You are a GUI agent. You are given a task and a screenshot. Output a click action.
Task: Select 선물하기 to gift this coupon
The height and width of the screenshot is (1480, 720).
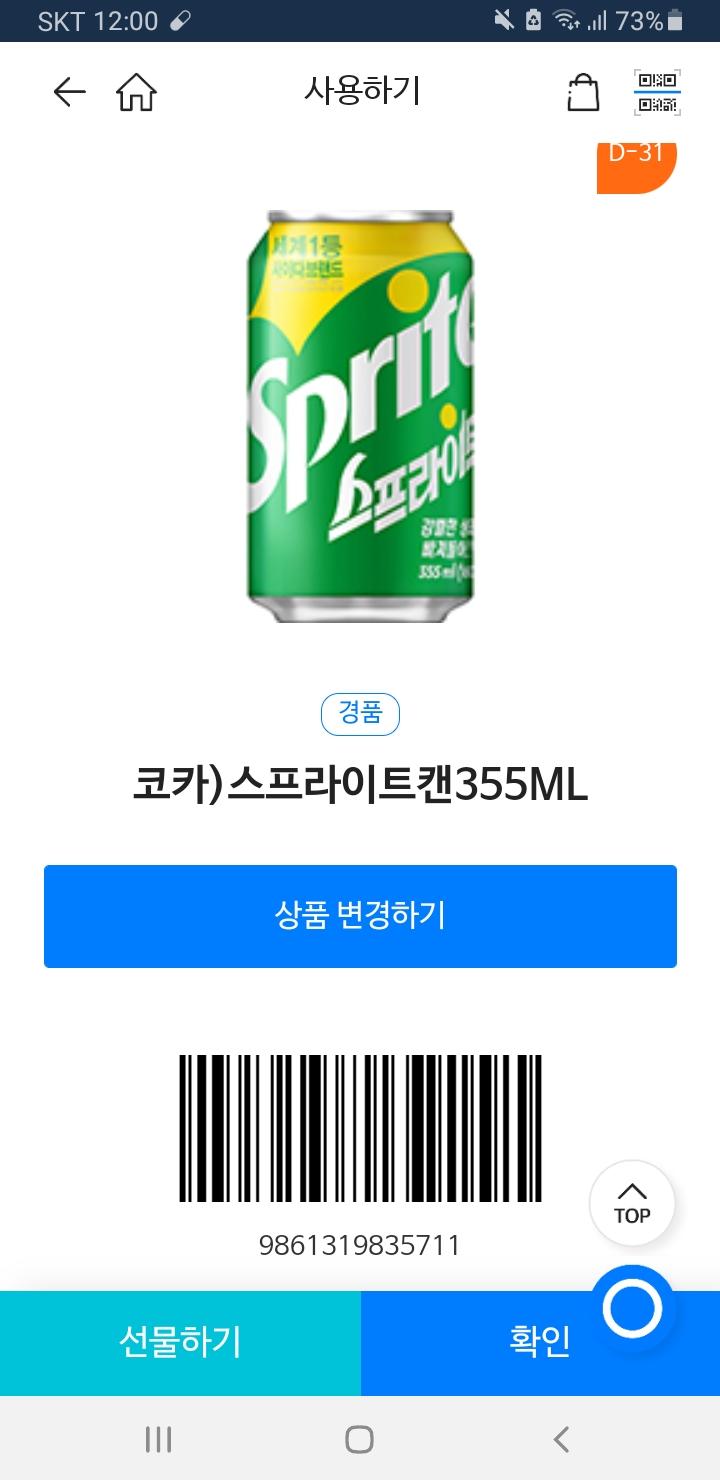coord(180,1343)
